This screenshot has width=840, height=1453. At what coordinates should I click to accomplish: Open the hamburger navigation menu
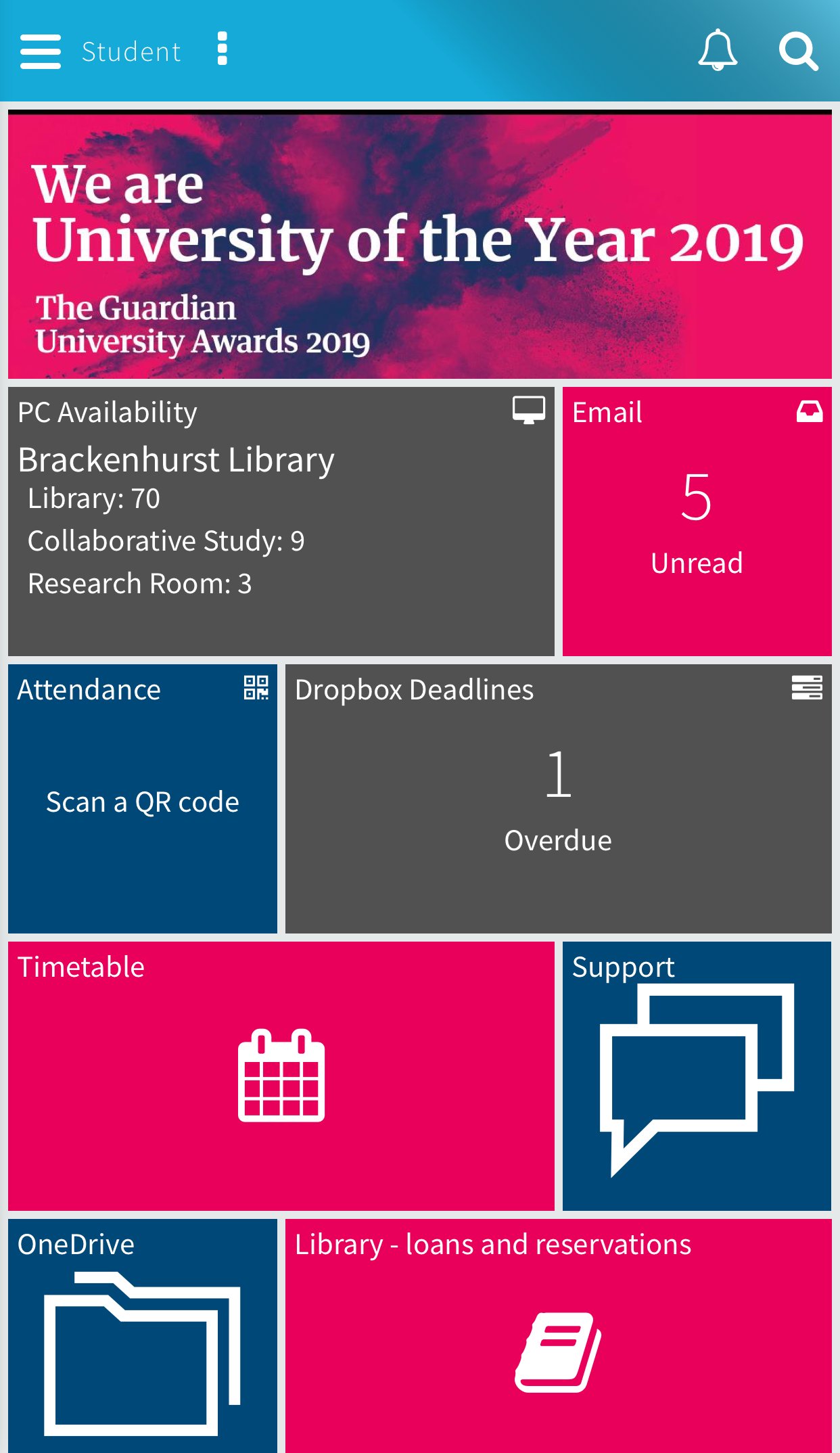(41, 51)
